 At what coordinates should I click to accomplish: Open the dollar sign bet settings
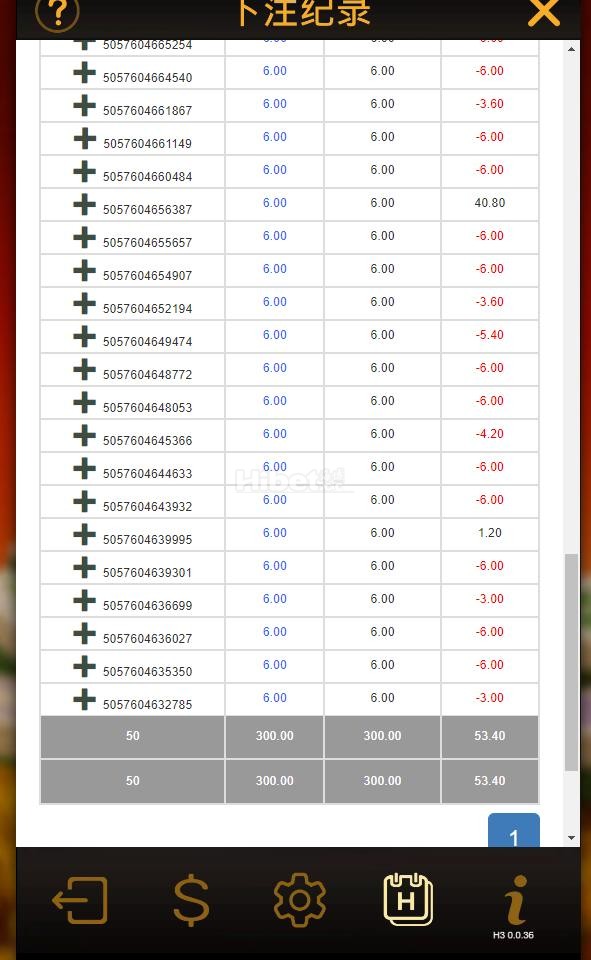point(191,900)
